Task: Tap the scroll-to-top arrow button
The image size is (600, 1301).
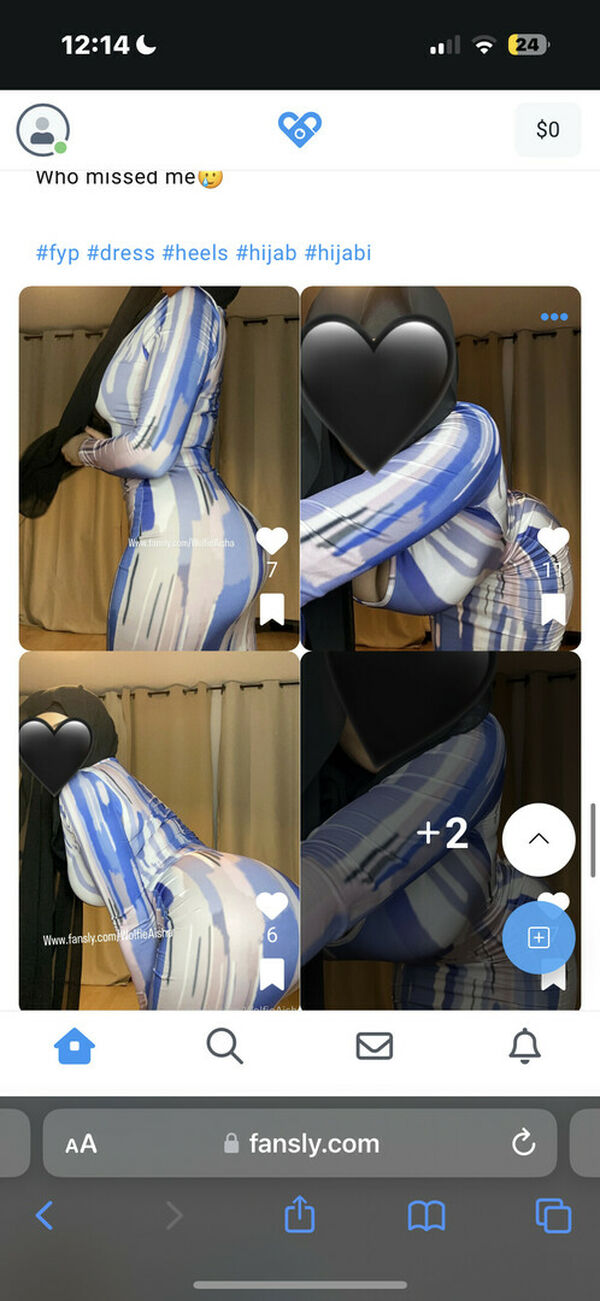Action: tap(539, 840)
